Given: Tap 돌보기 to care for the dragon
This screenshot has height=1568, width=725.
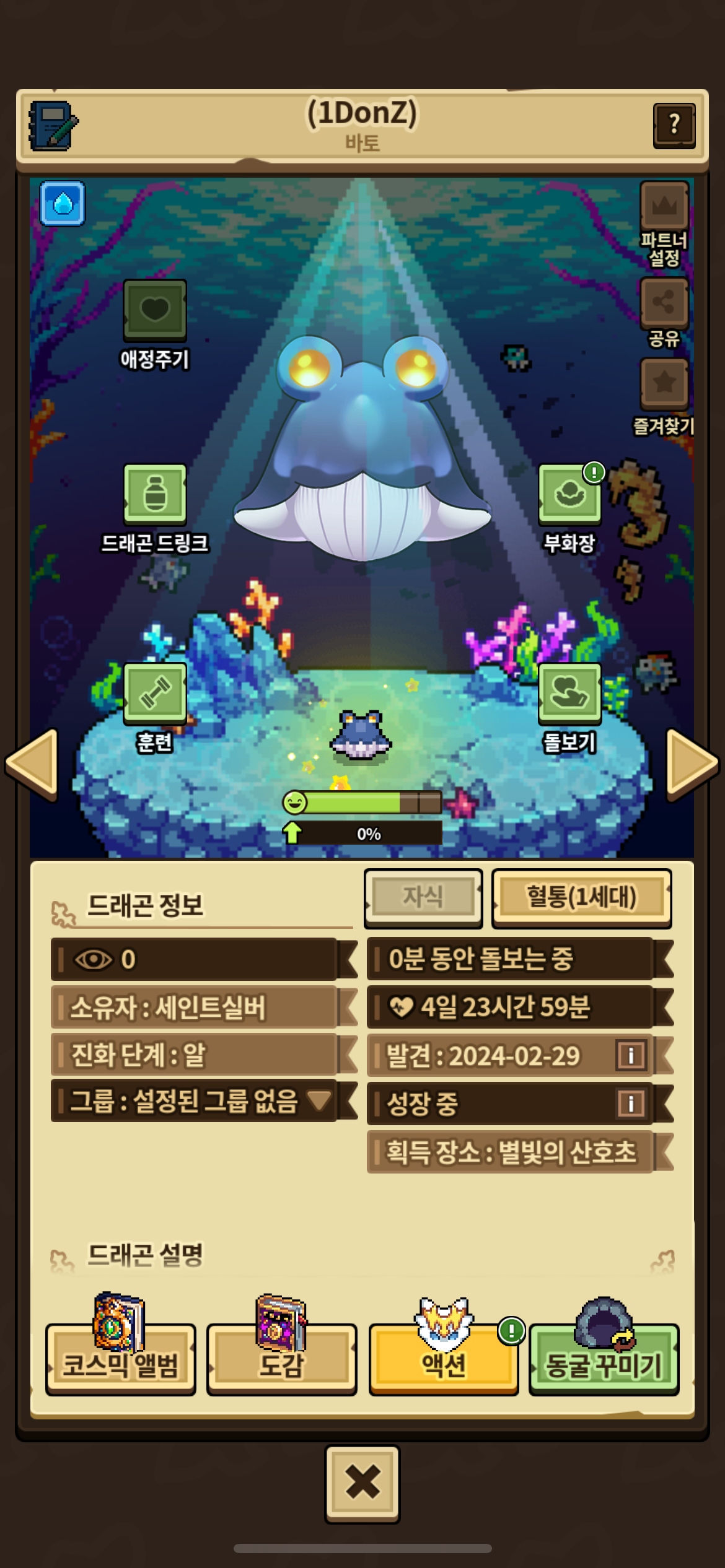Looking at the screenshot, I should [x=569, y=693].
